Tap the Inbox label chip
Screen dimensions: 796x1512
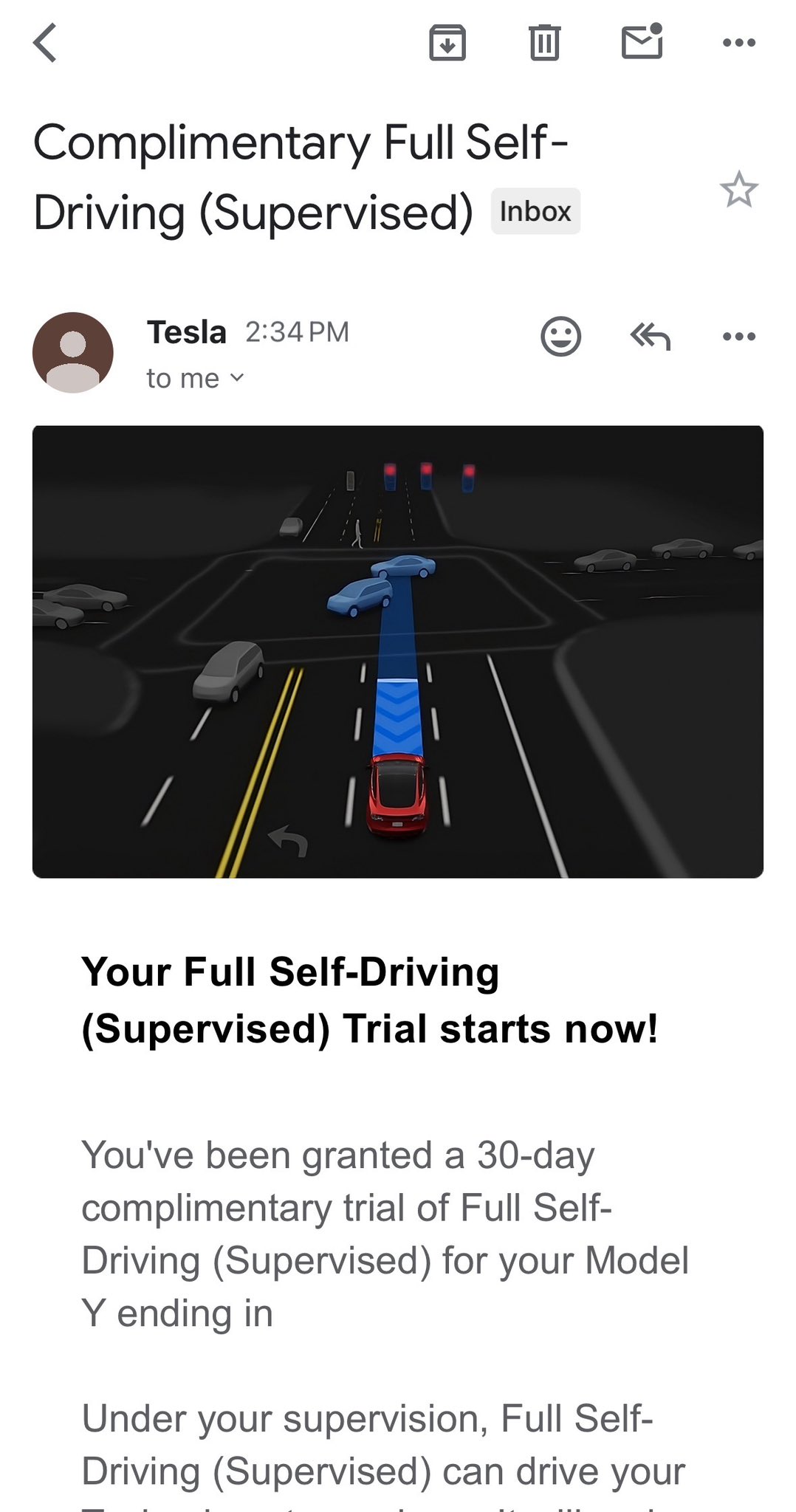(535, 212)
